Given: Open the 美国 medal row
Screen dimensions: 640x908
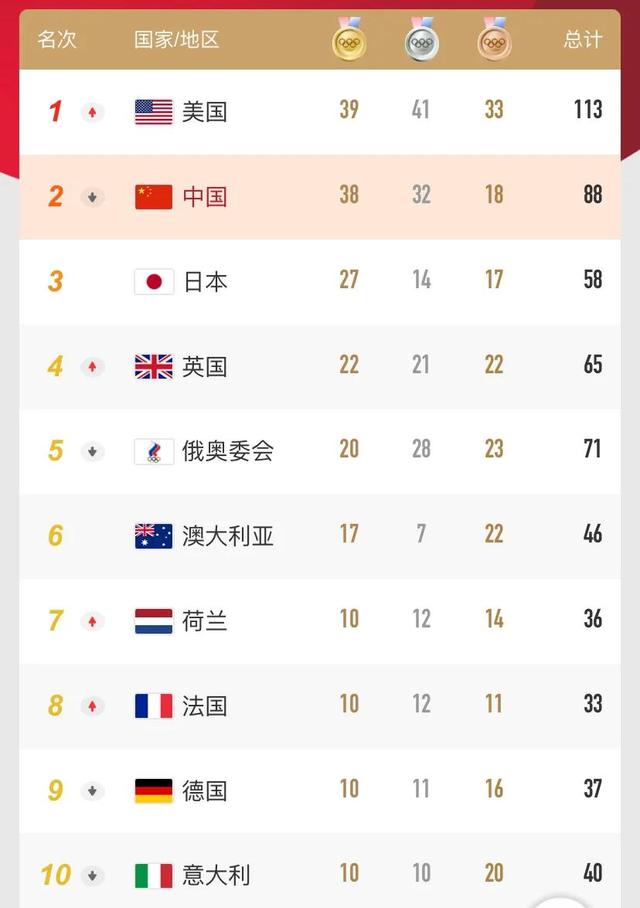Looking at the screenshot, I should click(320, 112).
